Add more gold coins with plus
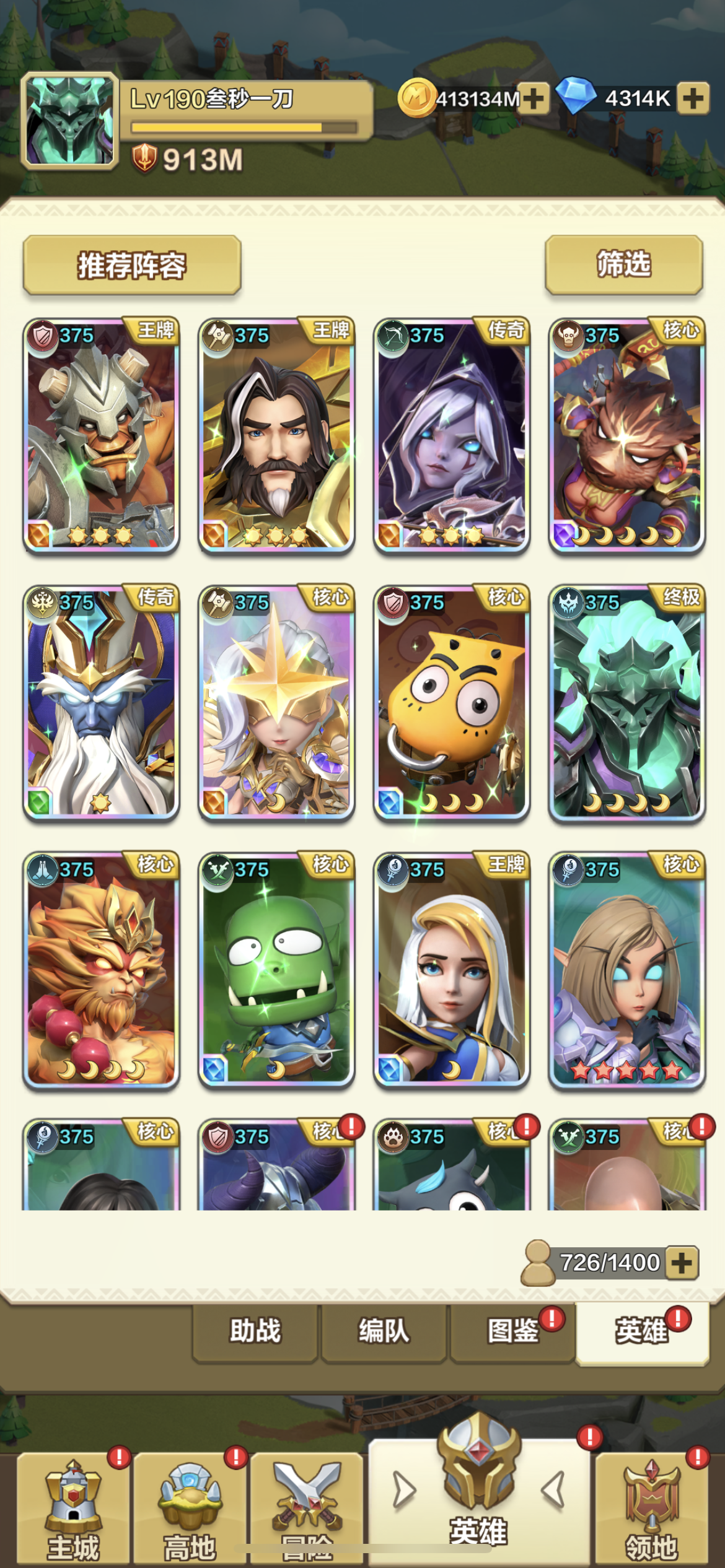725x1568 pixels. click(534, 98)
